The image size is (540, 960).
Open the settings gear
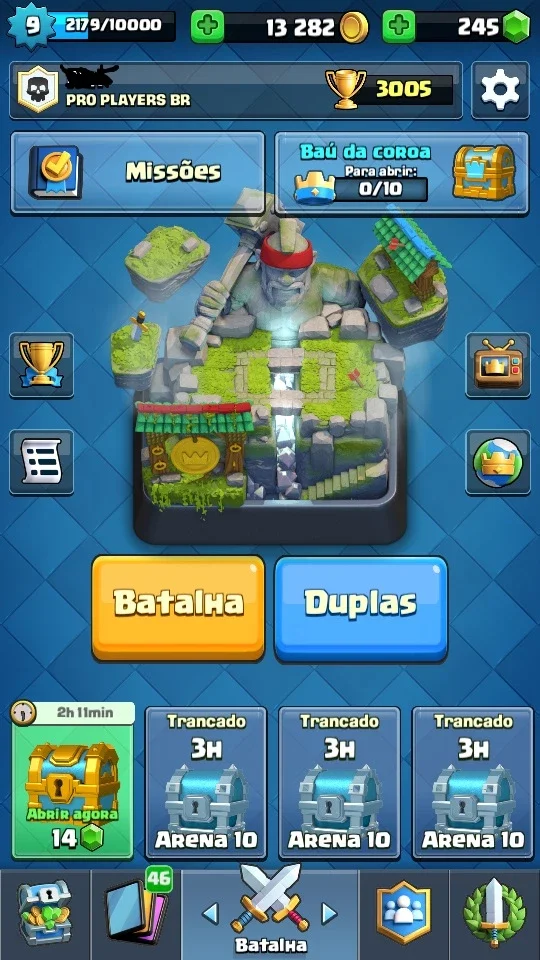500,90
